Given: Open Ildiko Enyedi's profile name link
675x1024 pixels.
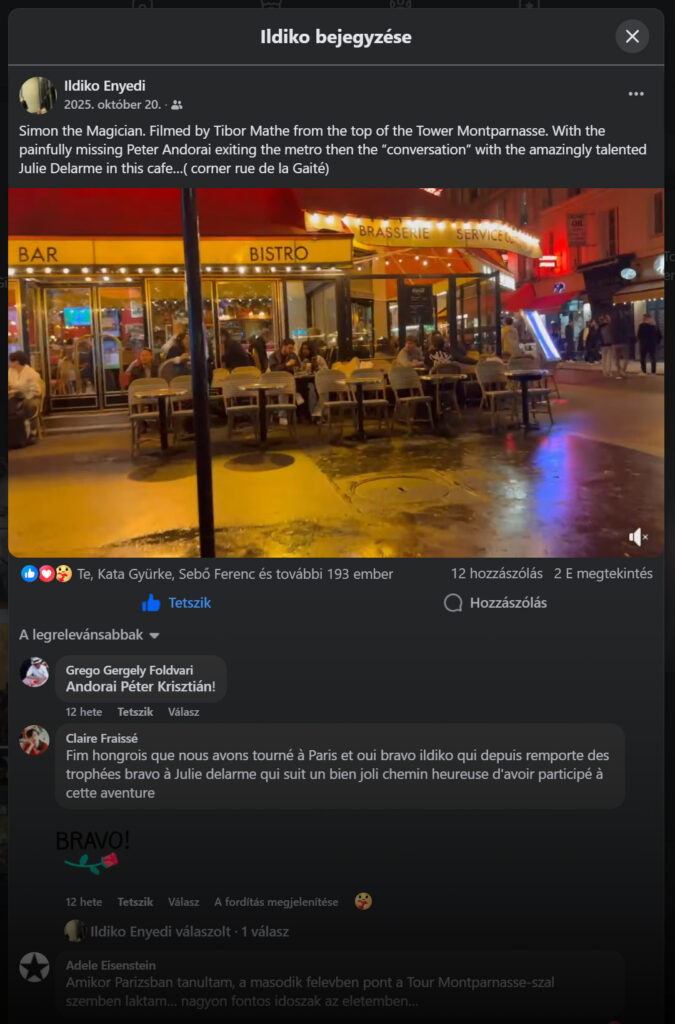Looking at the screenshot, I should click(105, 86).
